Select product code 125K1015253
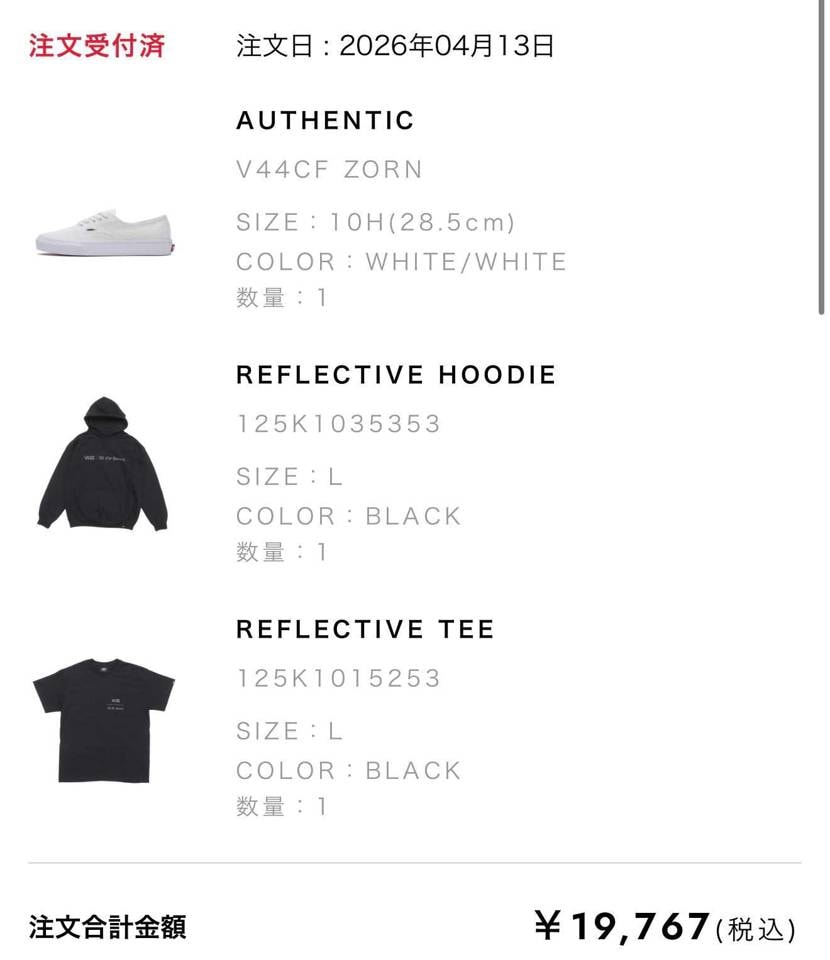The height and width of the screenshot is (960, 830). 337,678
